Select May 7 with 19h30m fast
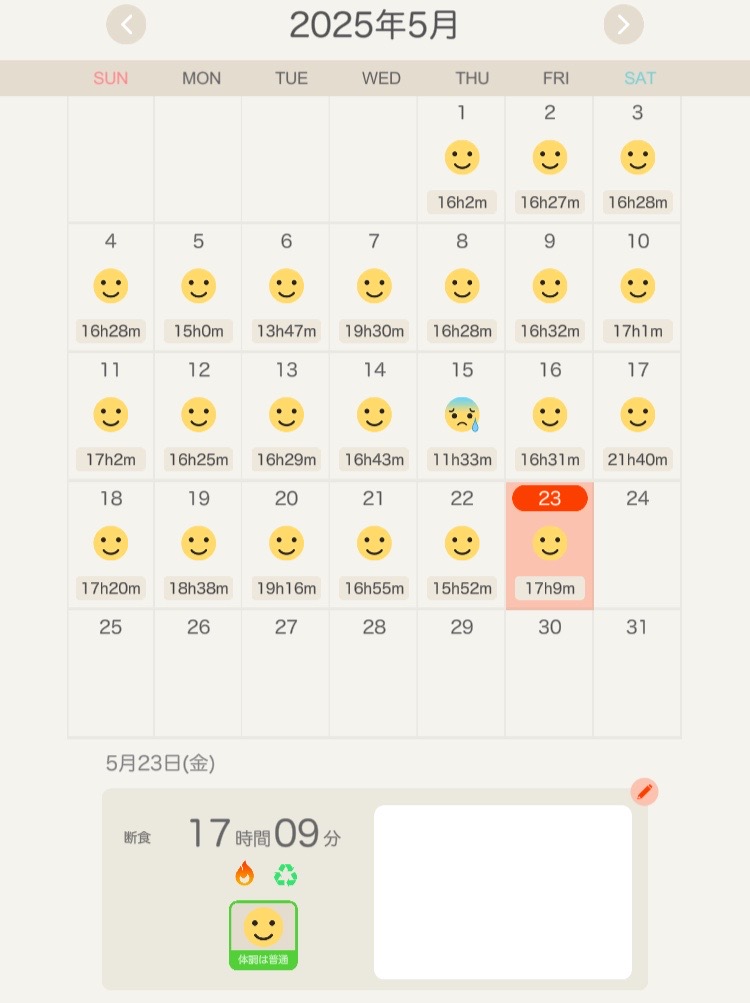750x1003 pixels. point(374,287)
